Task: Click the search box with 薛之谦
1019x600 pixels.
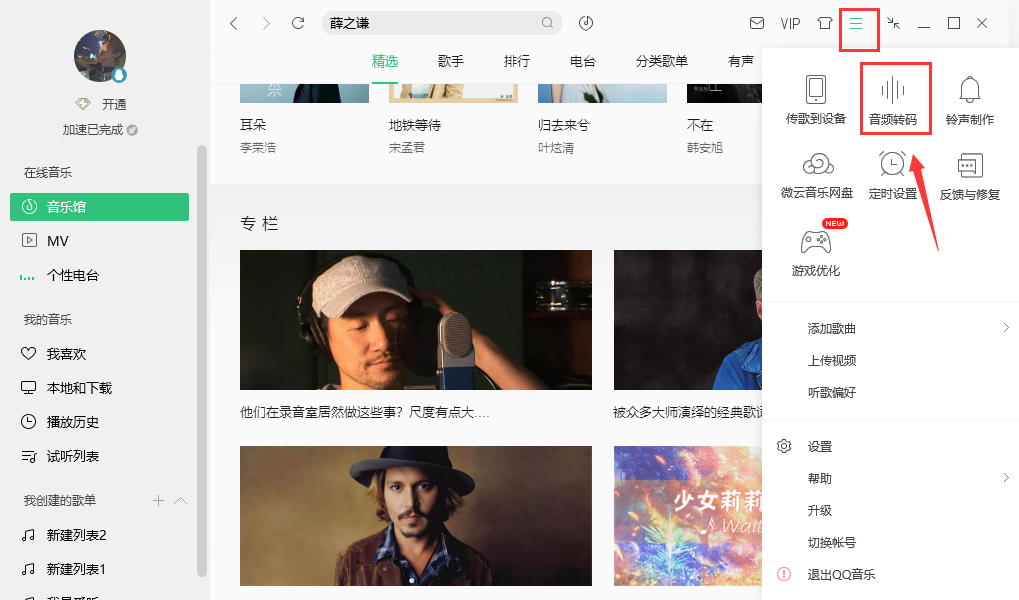Action: (x=430, y=23)
